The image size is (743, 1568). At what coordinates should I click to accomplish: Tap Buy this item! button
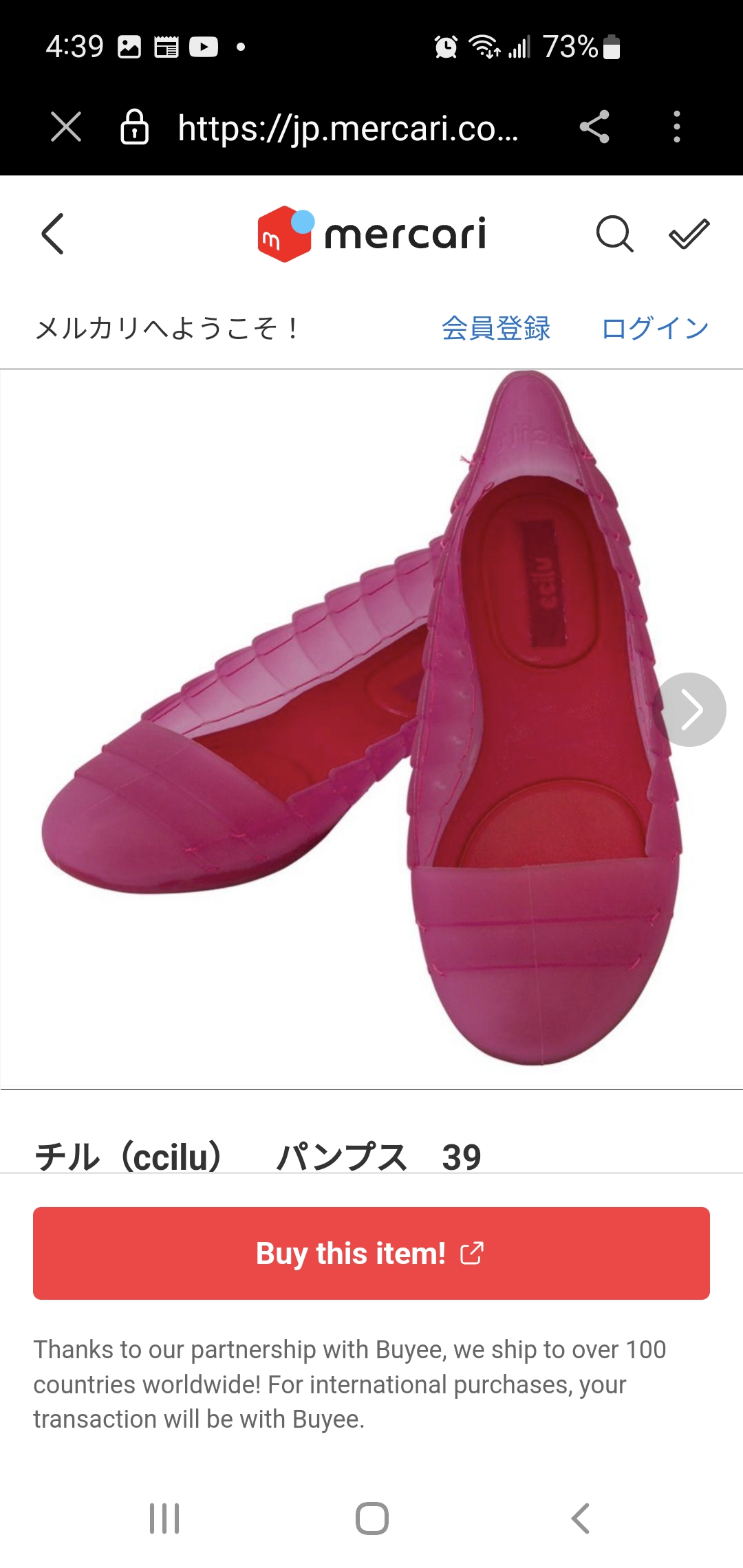(x=371, y=1253)
